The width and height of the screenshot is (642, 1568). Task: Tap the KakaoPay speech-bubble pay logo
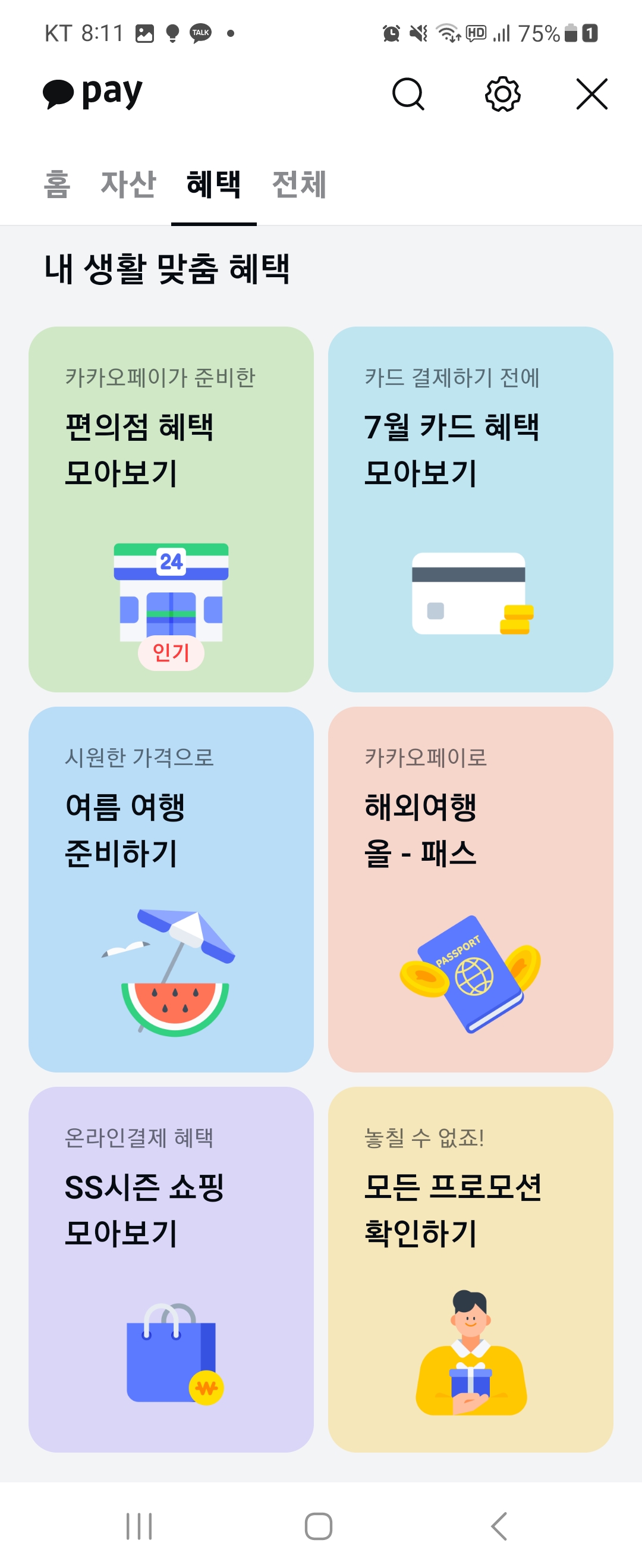(92, 93)
